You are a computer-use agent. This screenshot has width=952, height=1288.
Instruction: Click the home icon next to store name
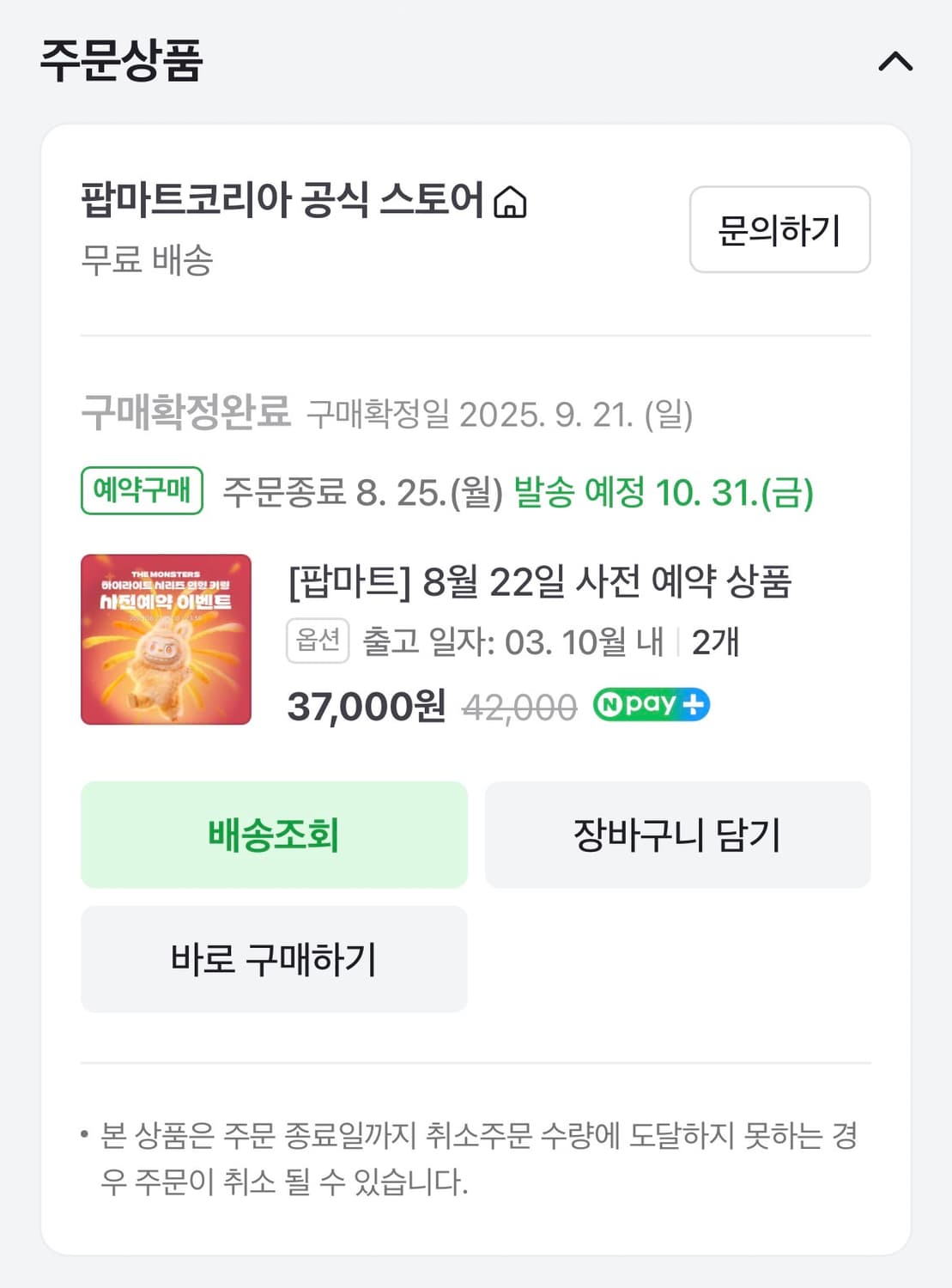(512, 204)
